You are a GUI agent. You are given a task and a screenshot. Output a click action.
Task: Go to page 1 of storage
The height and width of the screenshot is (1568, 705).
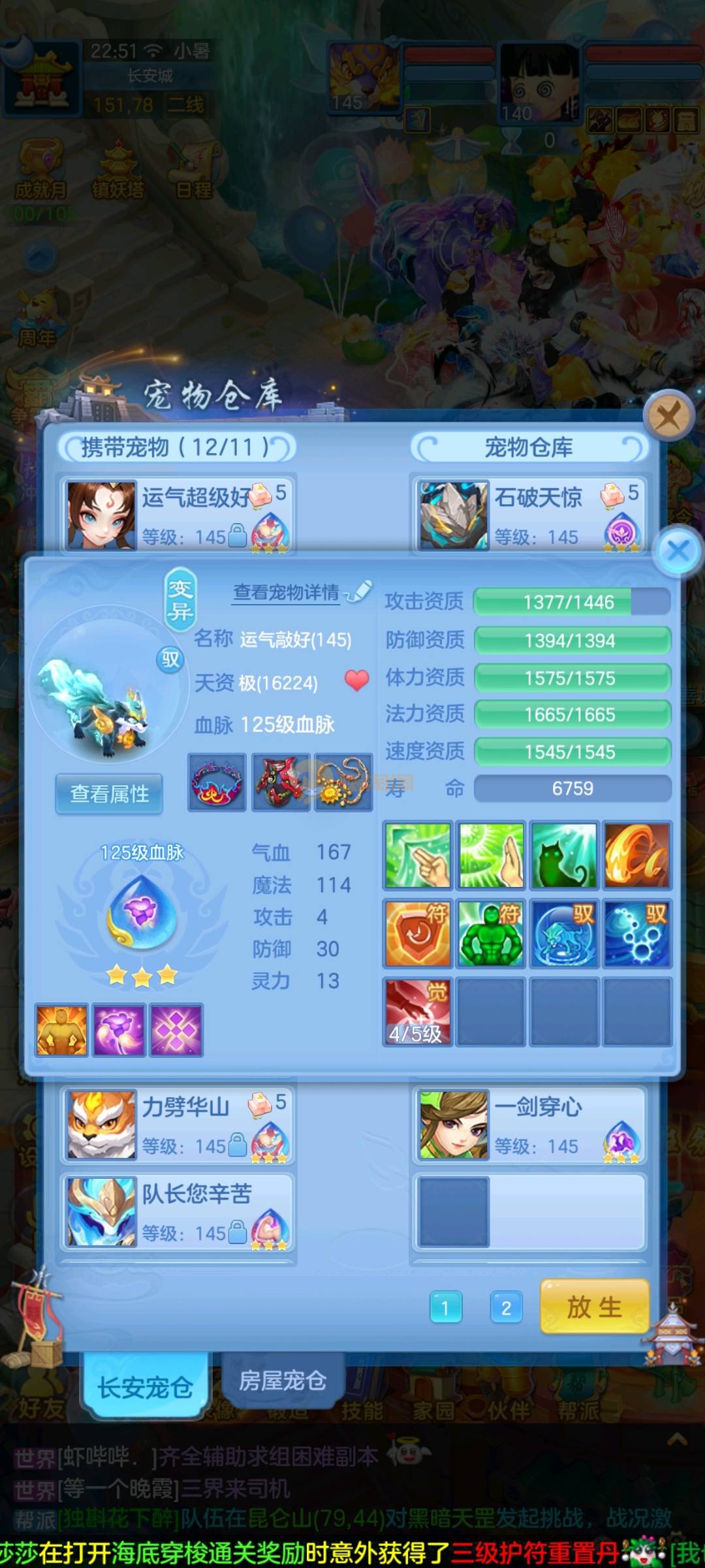pos(446,1308)
